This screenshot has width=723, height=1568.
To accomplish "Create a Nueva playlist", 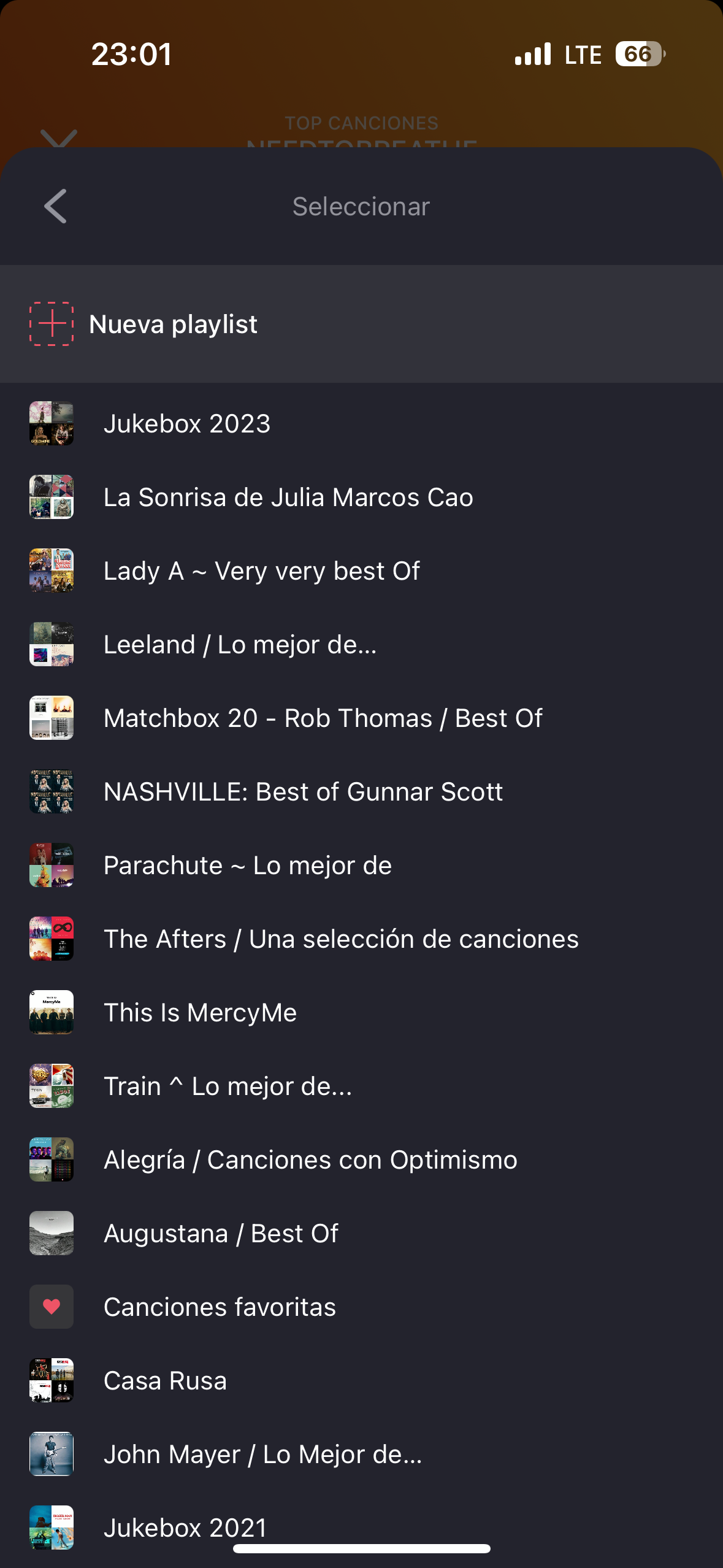I will click(173, 324).
